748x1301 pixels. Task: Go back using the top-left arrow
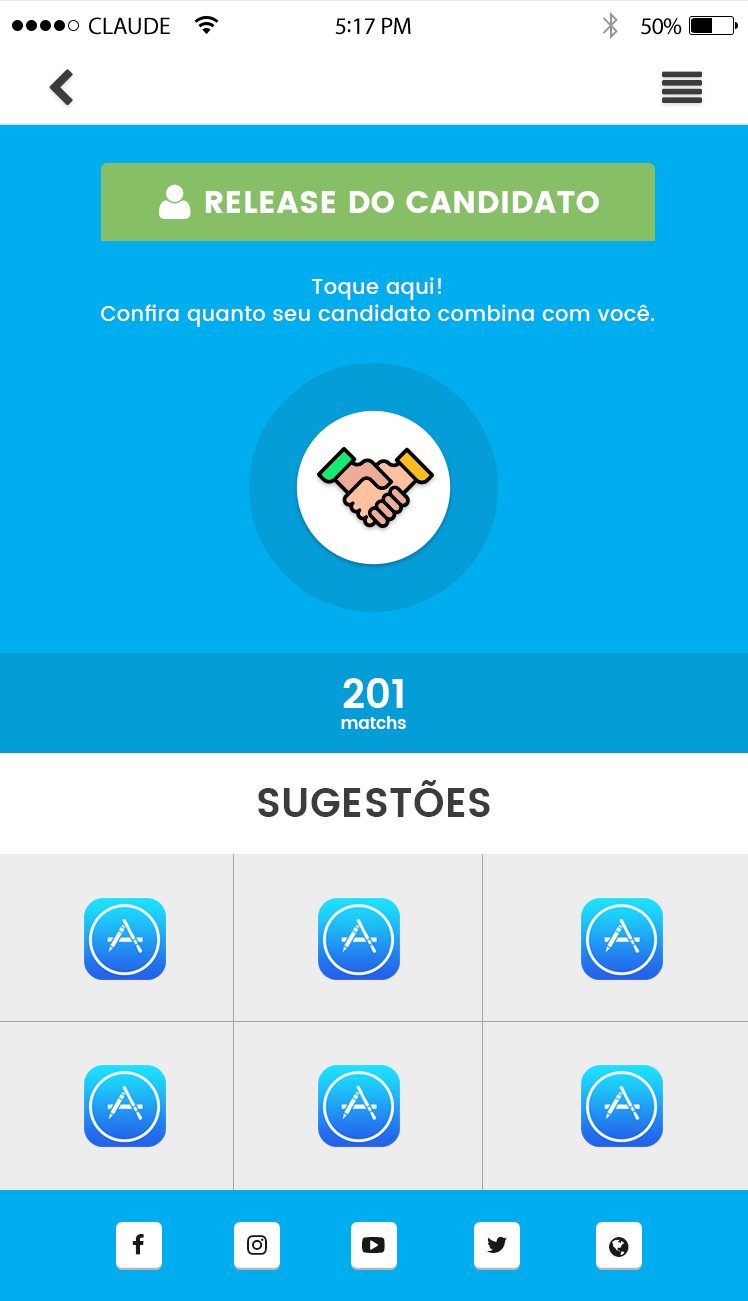point(62,88)
